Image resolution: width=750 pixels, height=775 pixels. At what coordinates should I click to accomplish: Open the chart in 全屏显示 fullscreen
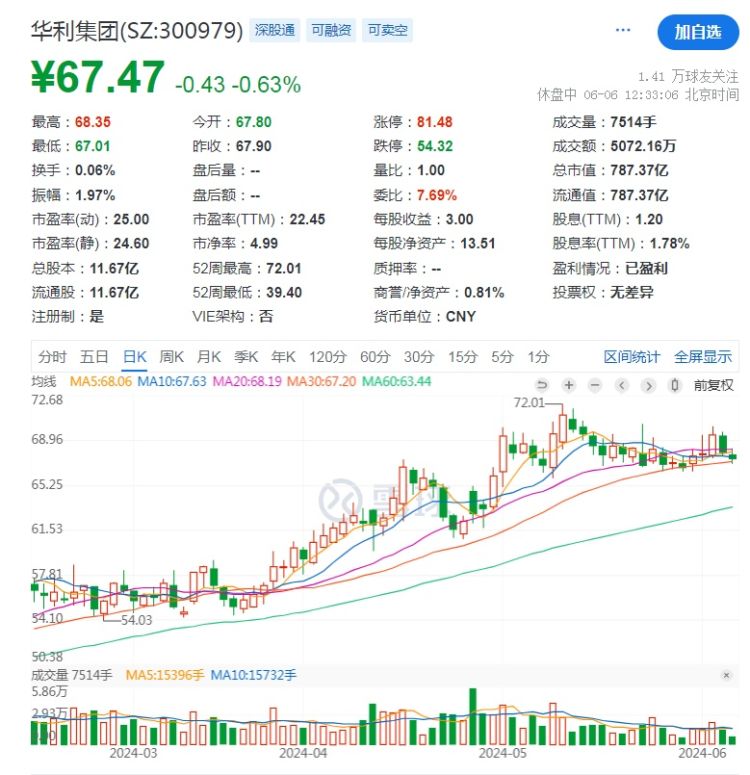703,357
